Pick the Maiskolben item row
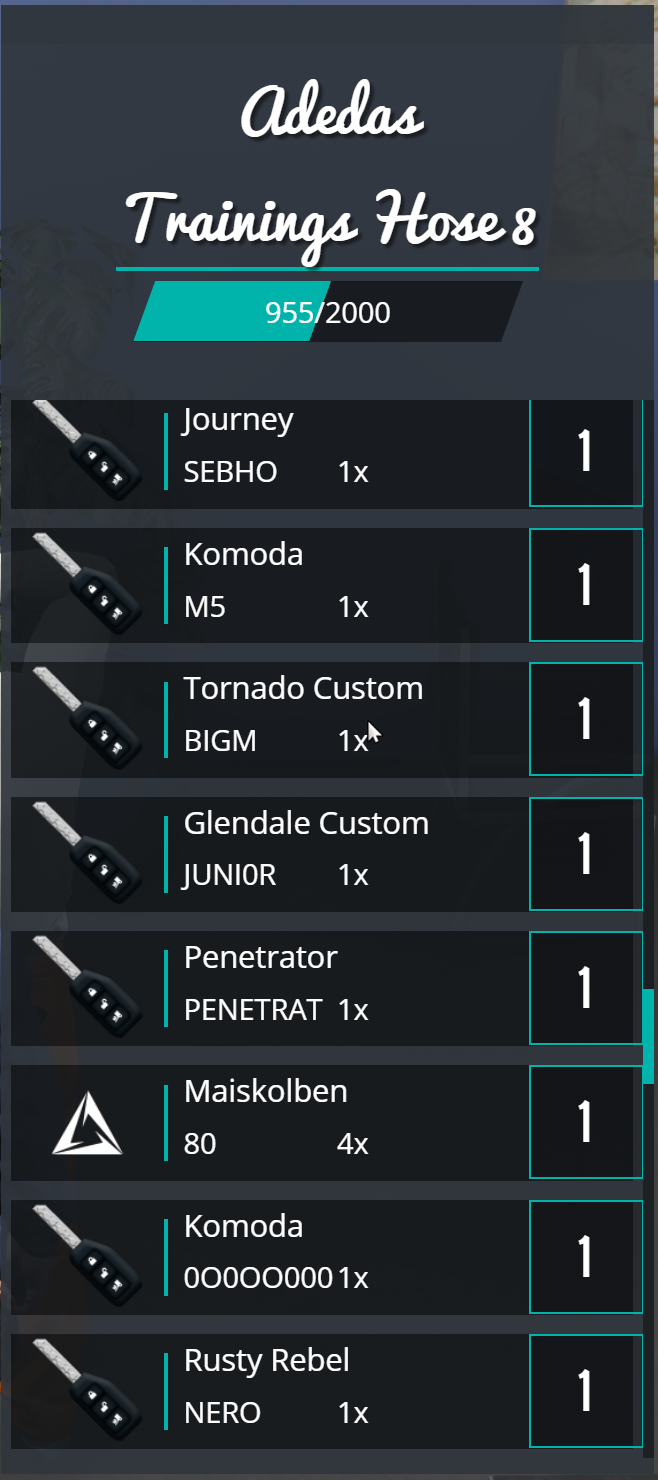The image size is (658, 1480). [270, 1122]
